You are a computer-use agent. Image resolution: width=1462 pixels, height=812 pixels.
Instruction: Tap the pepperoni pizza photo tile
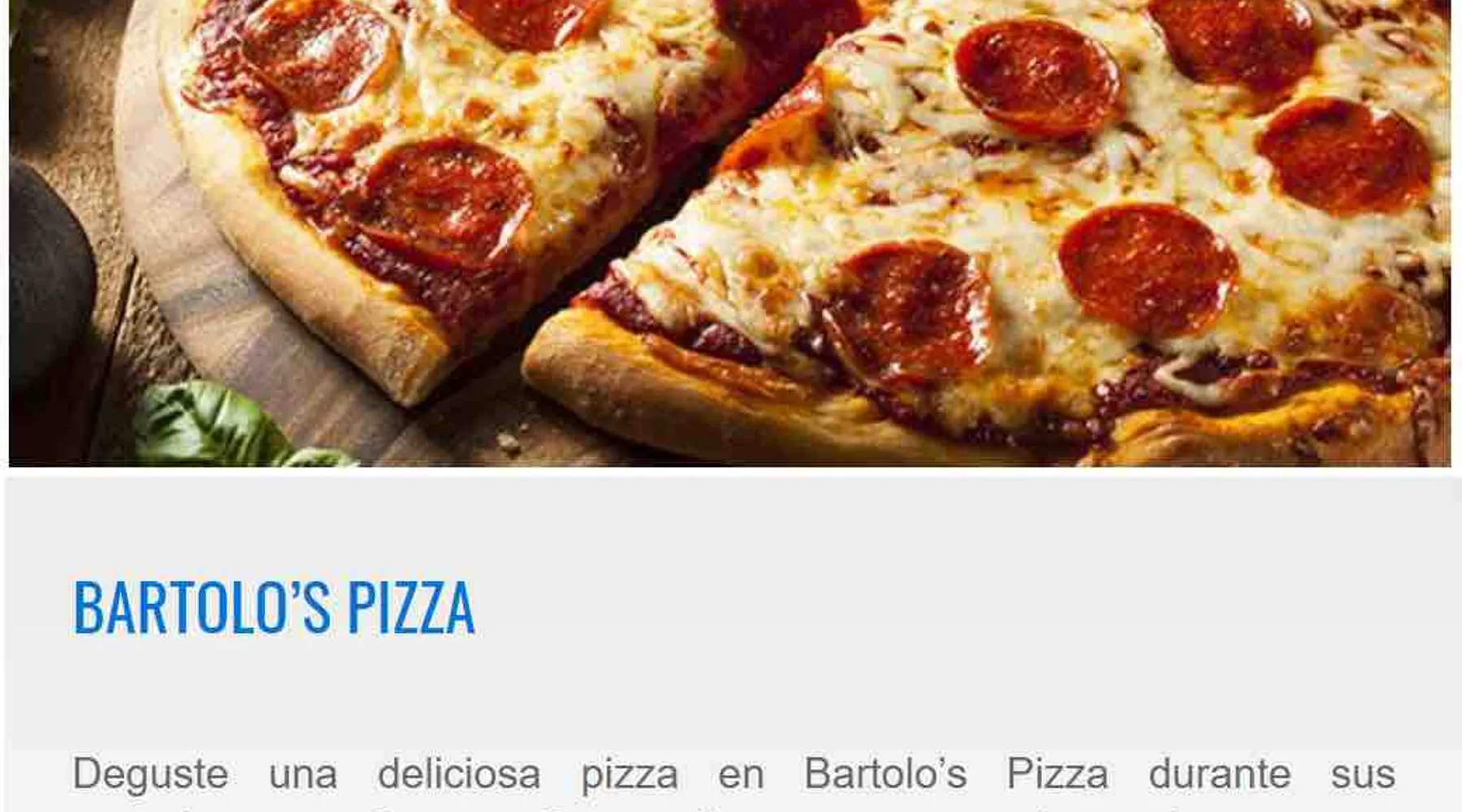(729, 232)
